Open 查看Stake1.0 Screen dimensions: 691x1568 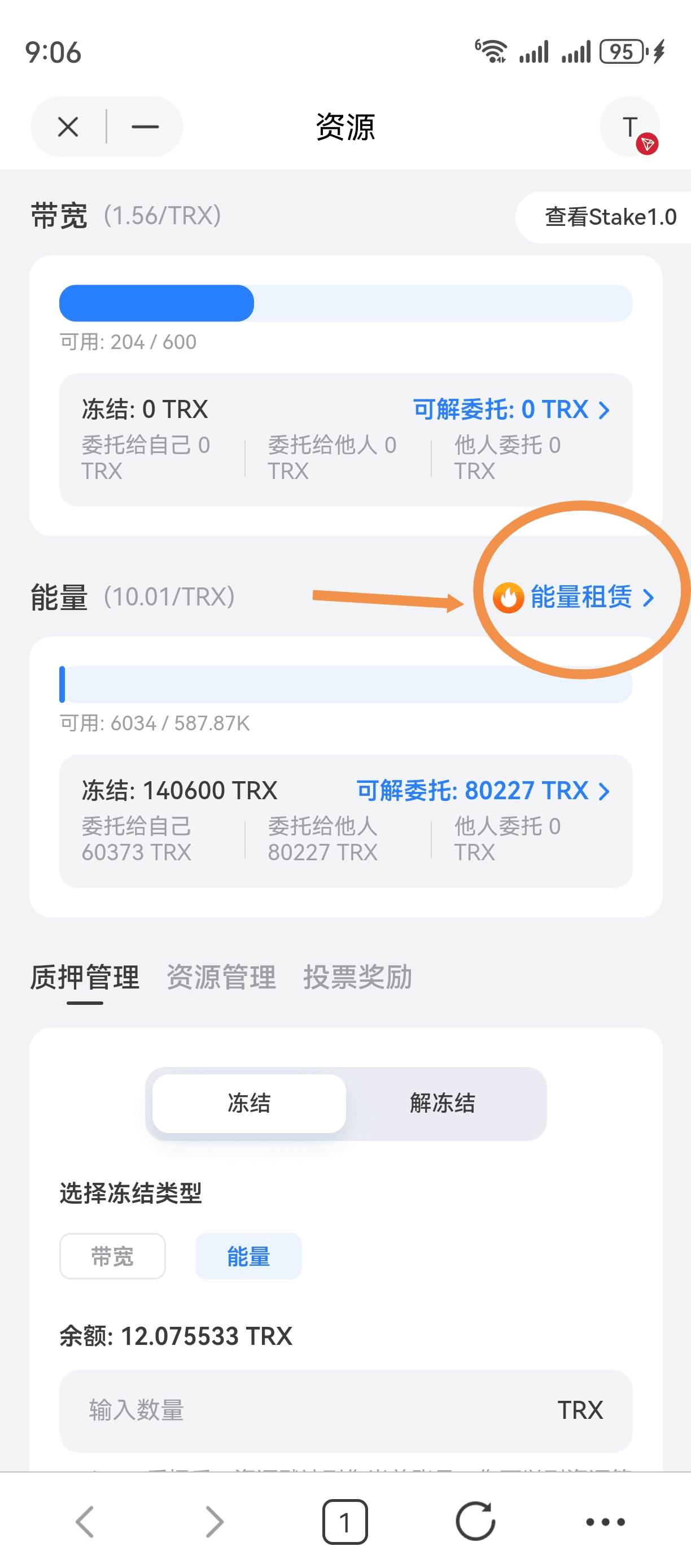click(610, 217)
